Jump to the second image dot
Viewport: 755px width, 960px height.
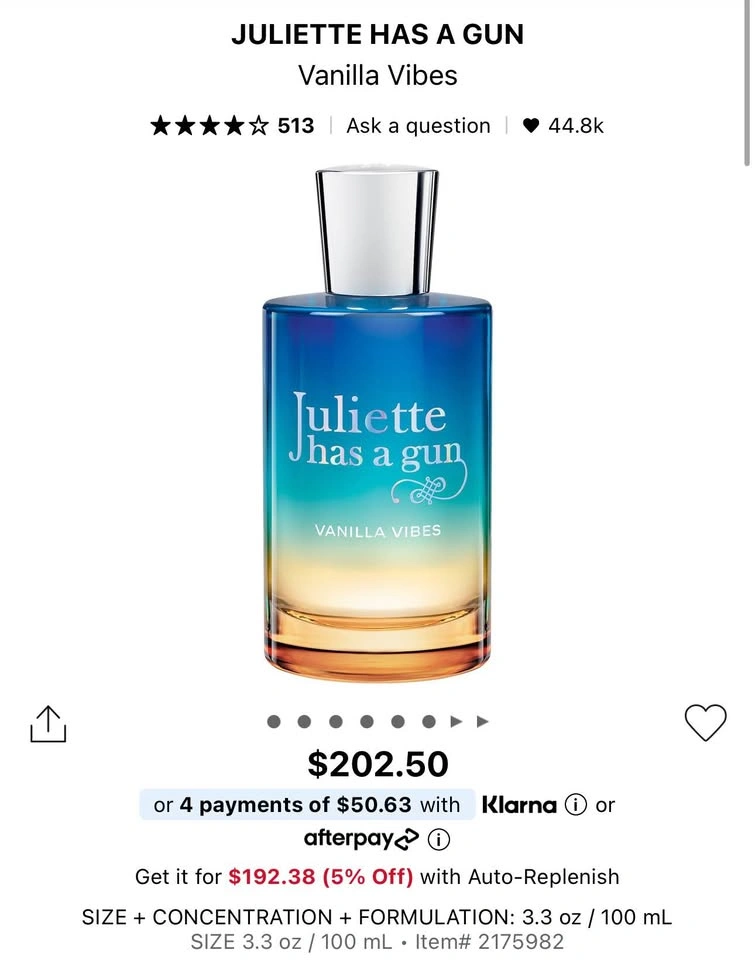[305, 721]
